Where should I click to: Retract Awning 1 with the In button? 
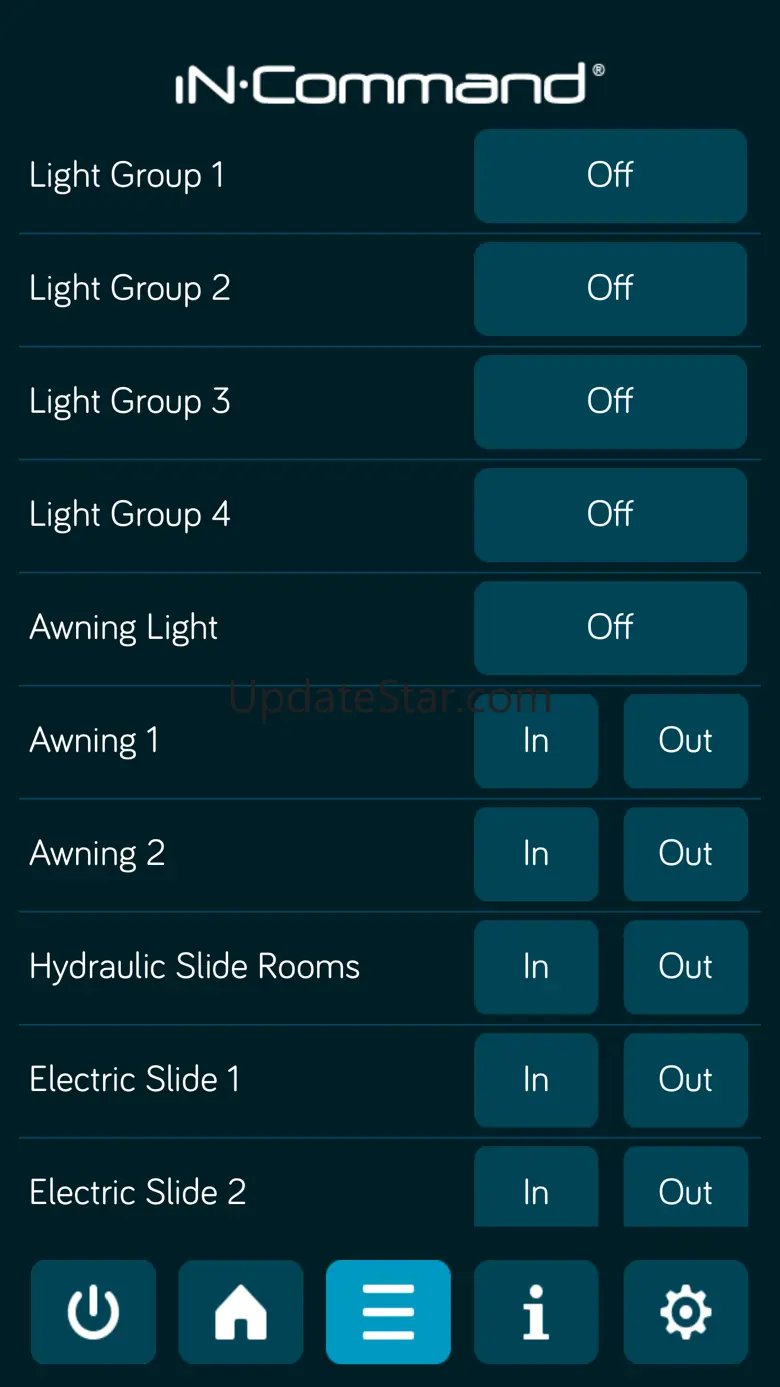[x=536, y=740]
